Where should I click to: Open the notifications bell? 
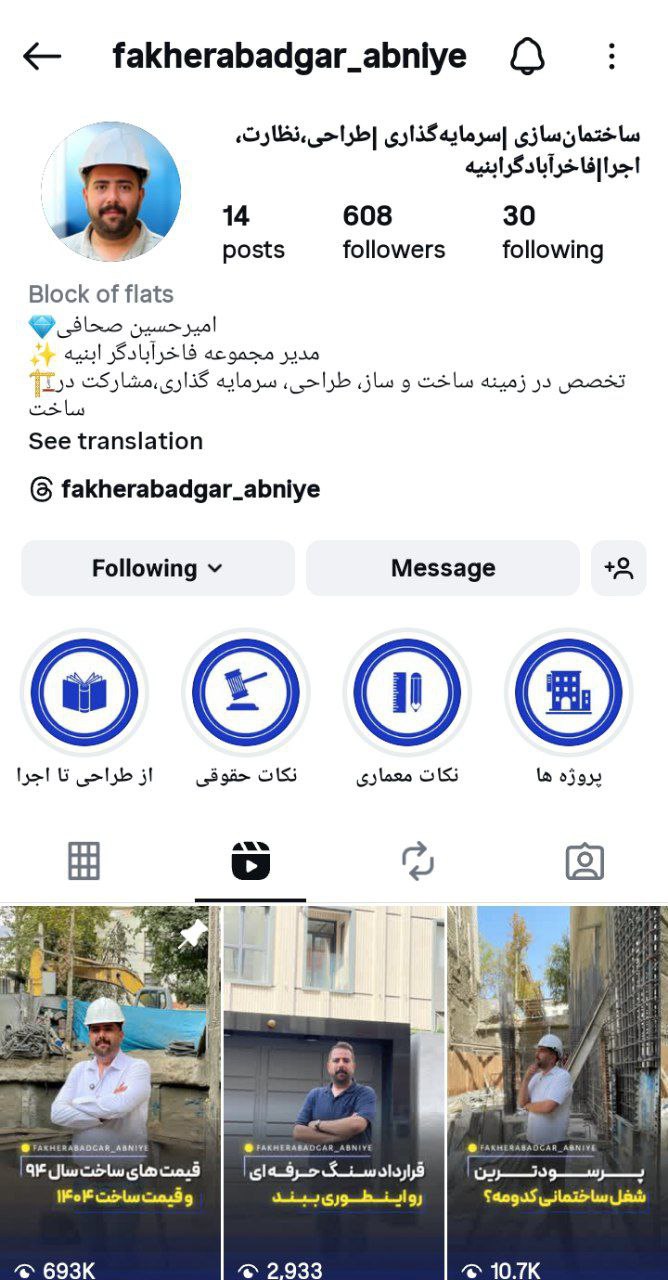pyautogui.click(x=527, y=57)
